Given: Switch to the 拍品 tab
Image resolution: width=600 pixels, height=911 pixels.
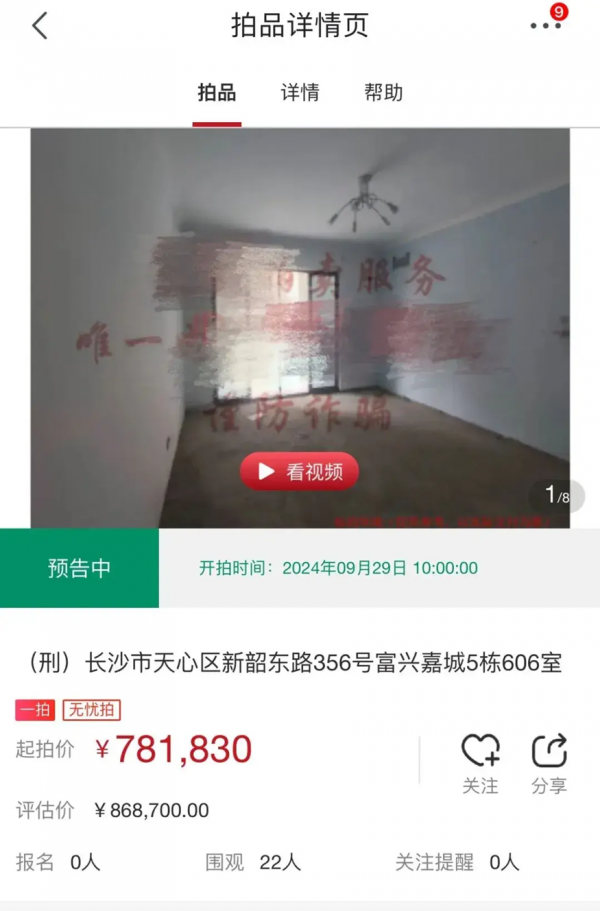Looking at the screenshot, I should coord(217,93).
